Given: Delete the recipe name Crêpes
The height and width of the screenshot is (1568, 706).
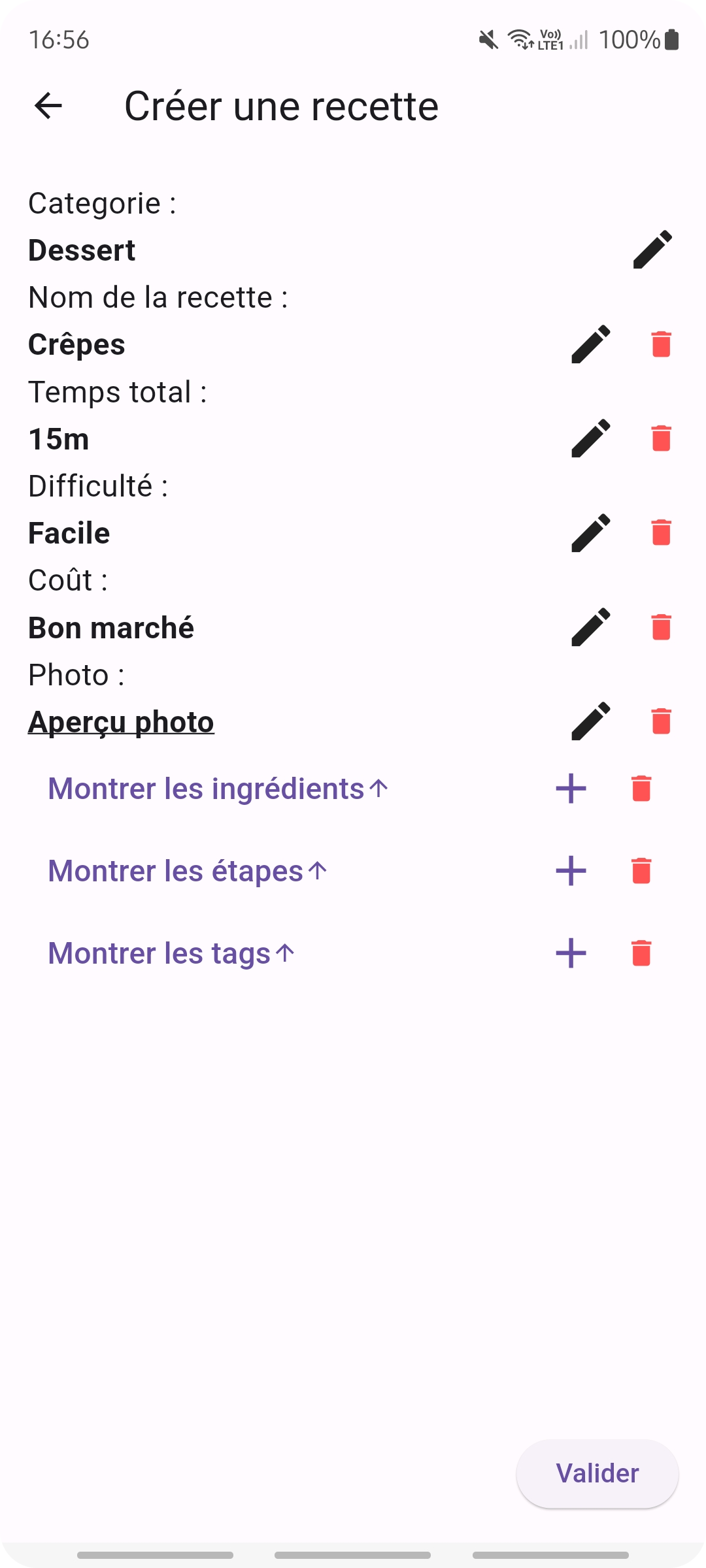Looking at the screenshot, I should tap(661, 344).
